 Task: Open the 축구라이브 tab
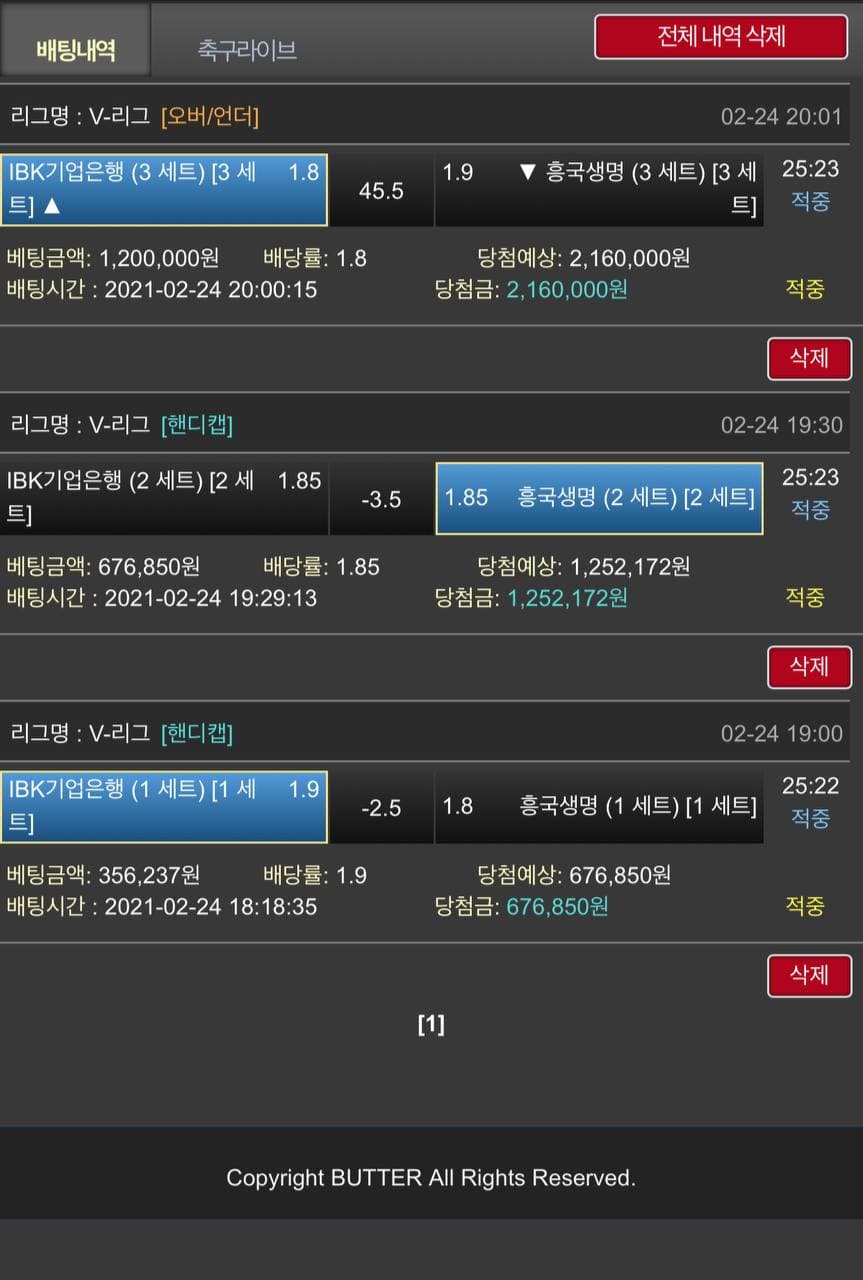[x=247, y=49]
